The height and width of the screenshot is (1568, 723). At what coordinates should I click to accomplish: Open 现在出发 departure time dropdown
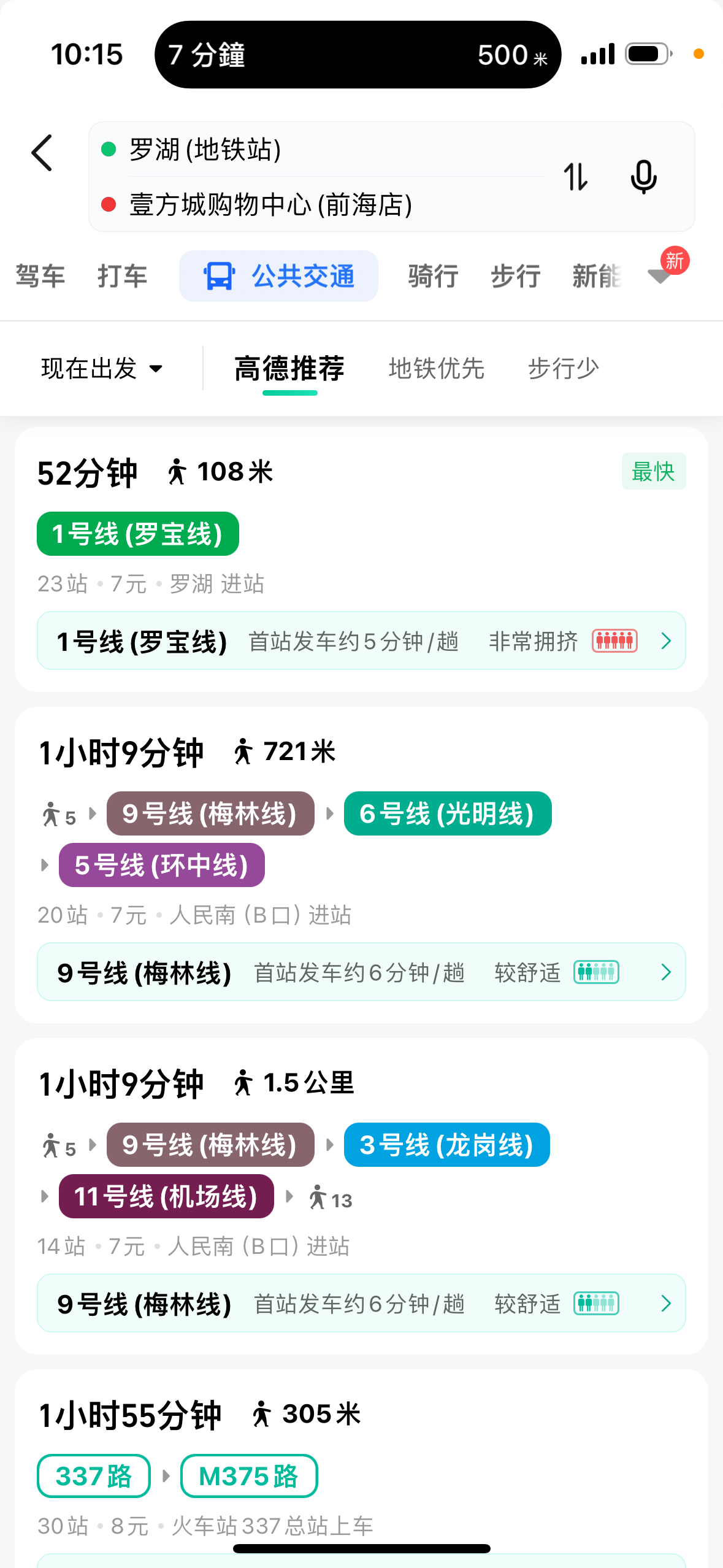(102, 369)
